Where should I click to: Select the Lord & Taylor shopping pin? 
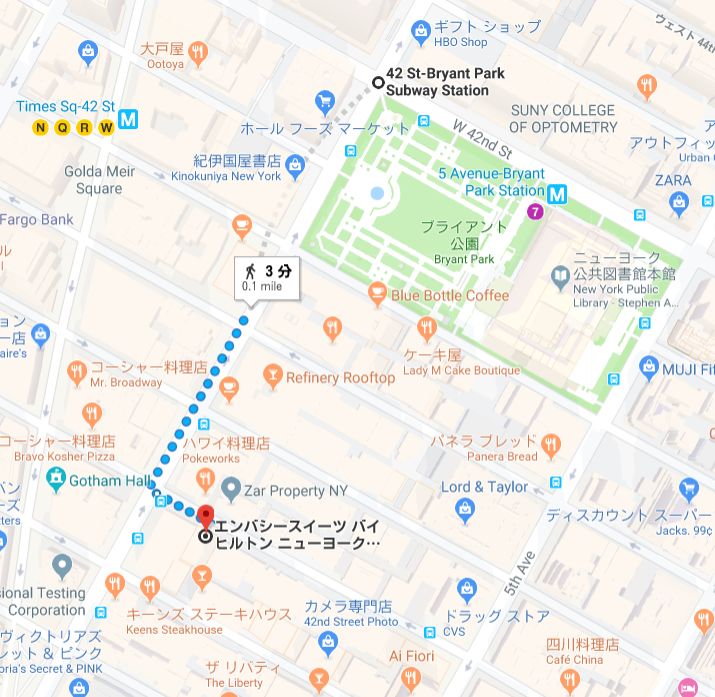[x=464, y=510]
